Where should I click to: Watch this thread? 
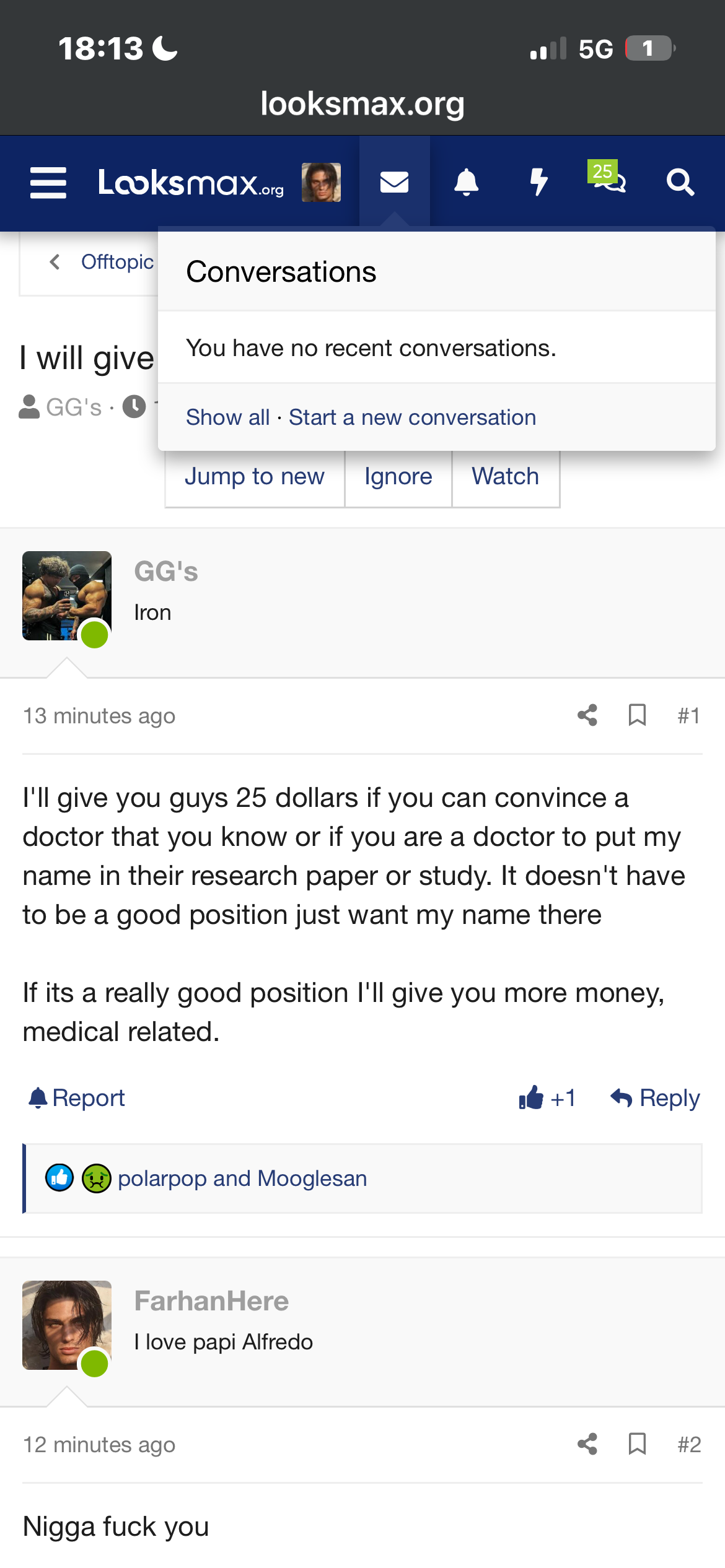[506, 476]
